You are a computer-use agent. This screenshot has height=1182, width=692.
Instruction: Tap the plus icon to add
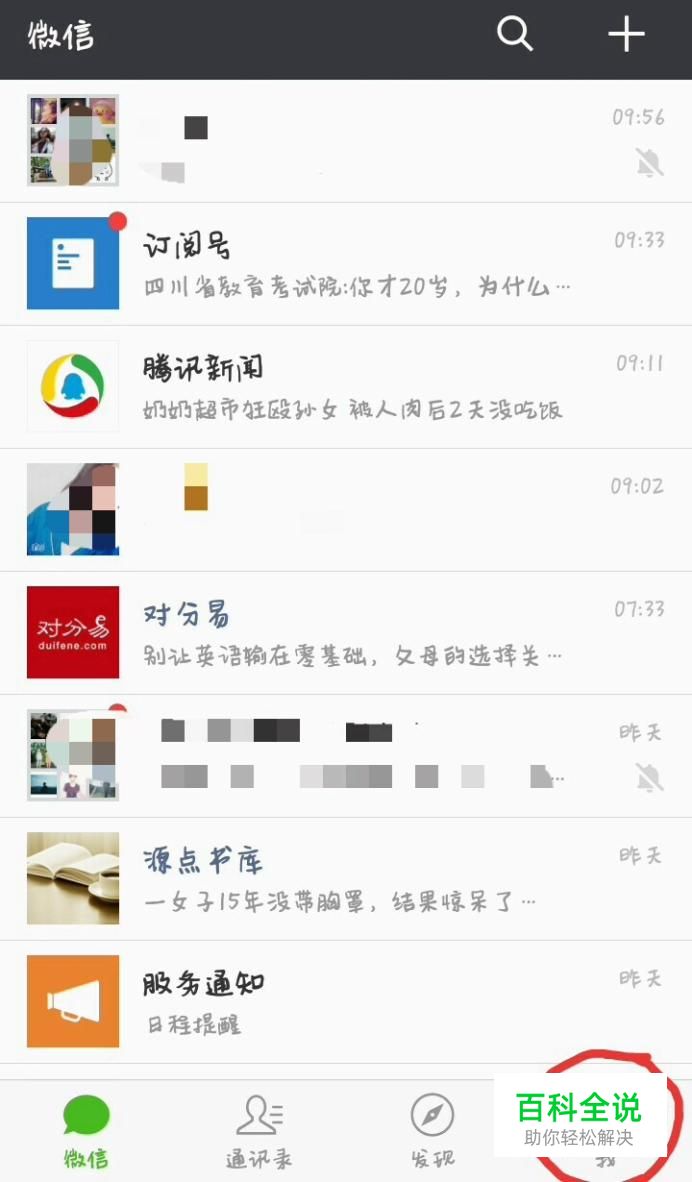coord(626,35)
